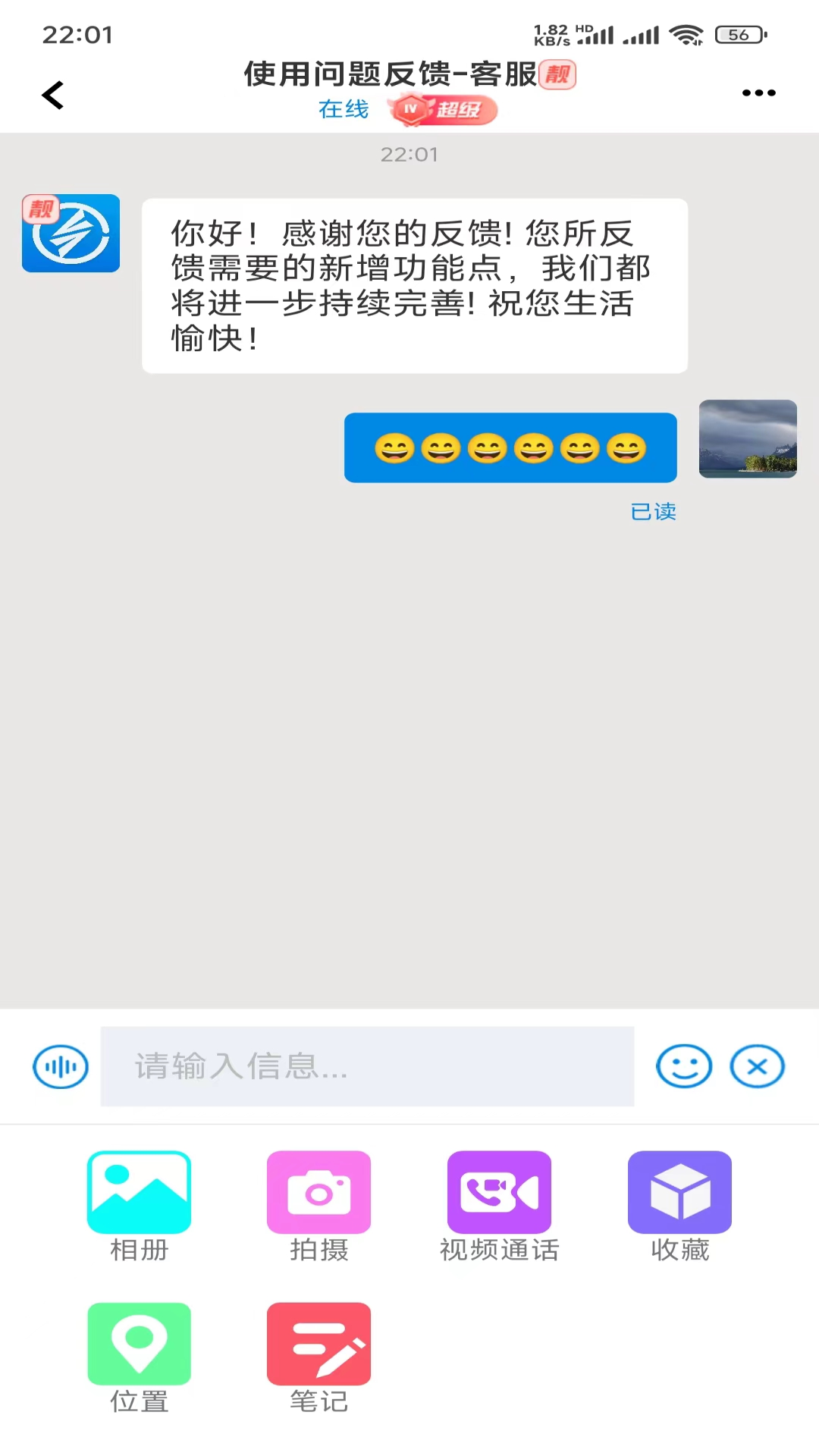
Task: Activate the voice input icon
Action: point(59,1066)
